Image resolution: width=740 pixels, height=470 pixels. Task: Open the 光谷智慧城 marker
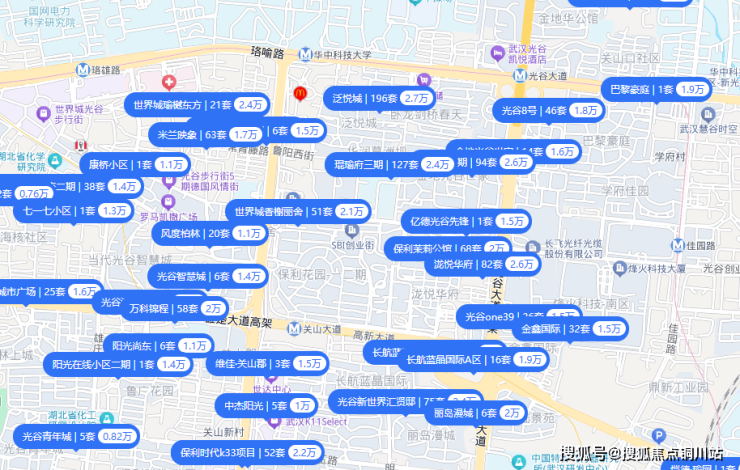[x=208, y=276]
